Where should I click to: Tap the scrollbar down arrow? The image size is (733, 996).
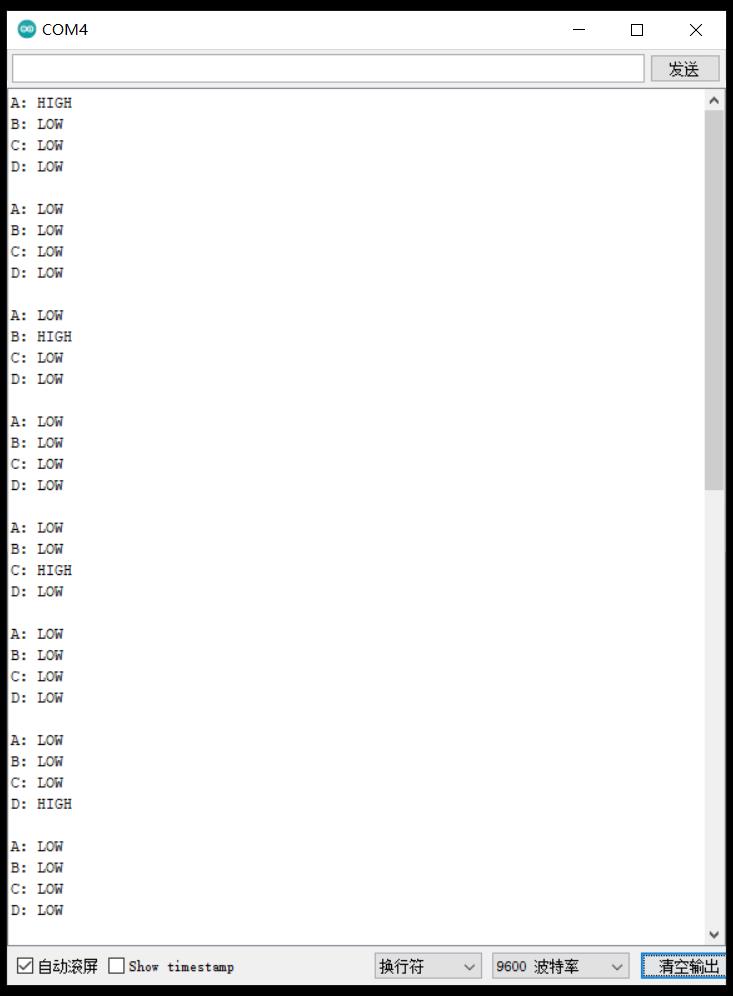pyautogui.click(x=714, y=935)
